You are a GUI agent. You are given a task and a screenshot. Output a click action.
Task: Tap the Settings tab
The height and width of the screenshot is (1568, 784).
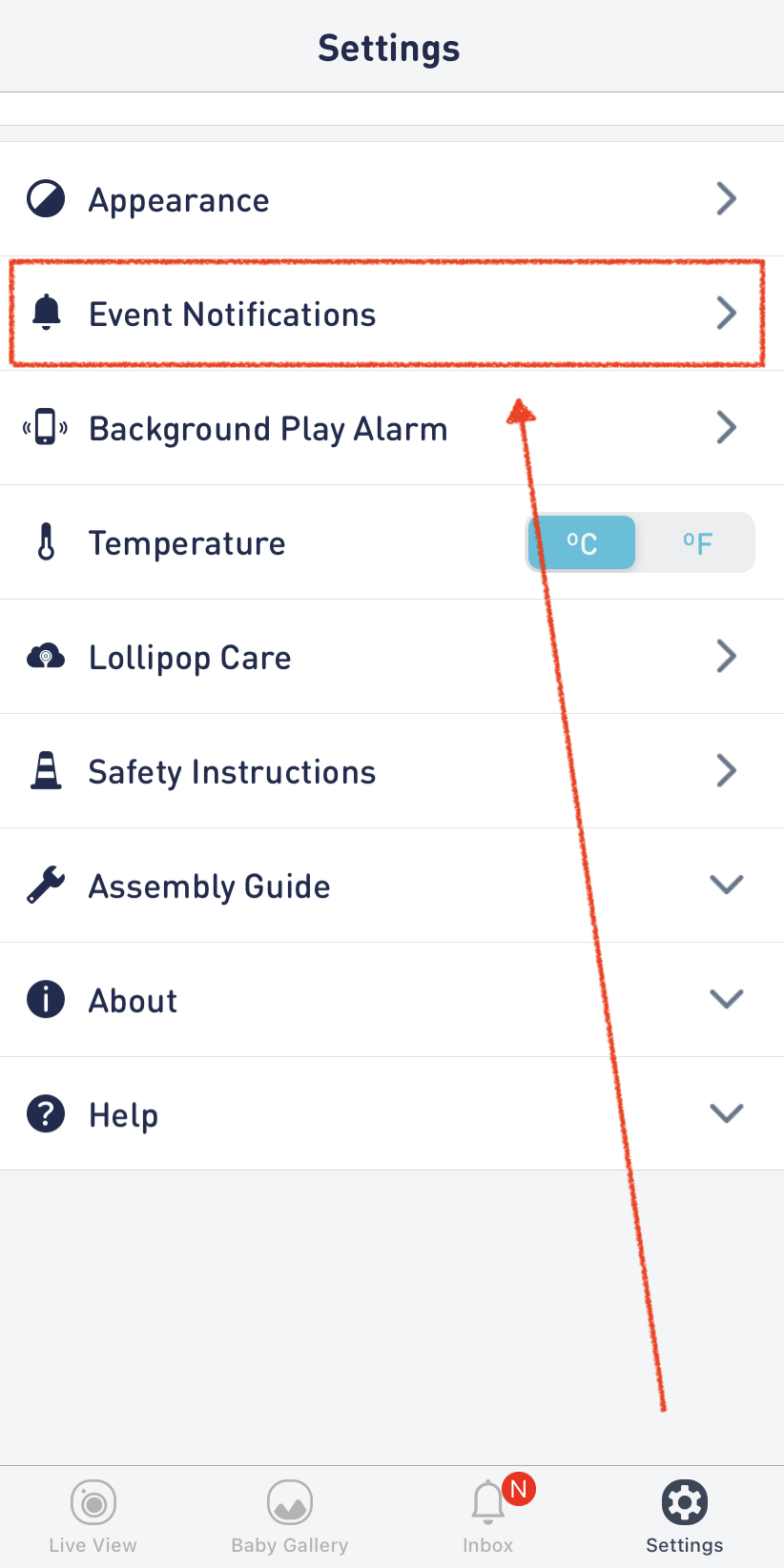click(x=685, y=1517)
